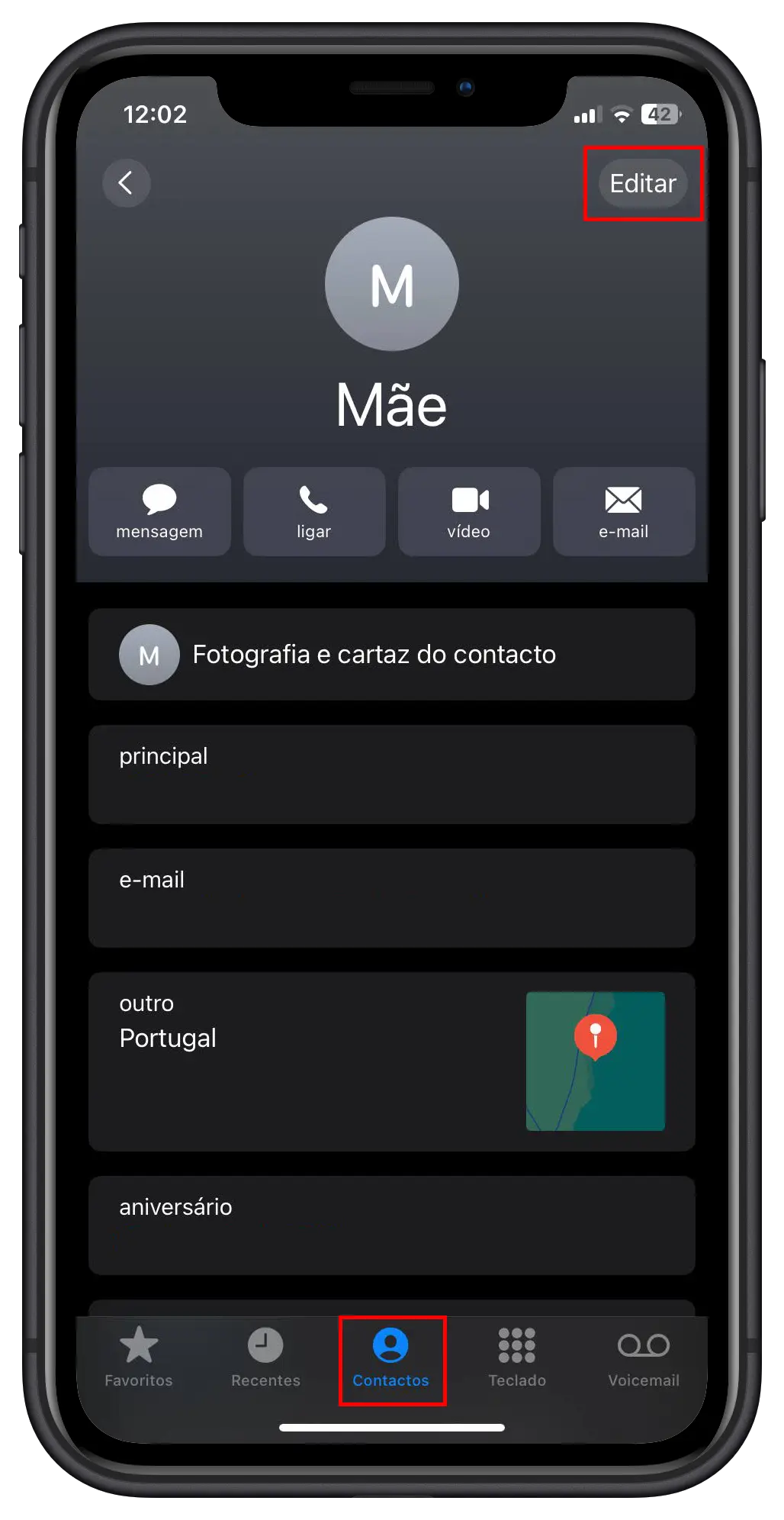Switch to the Favoritos tab
784x1520 pixels.
pos(139,1358)
